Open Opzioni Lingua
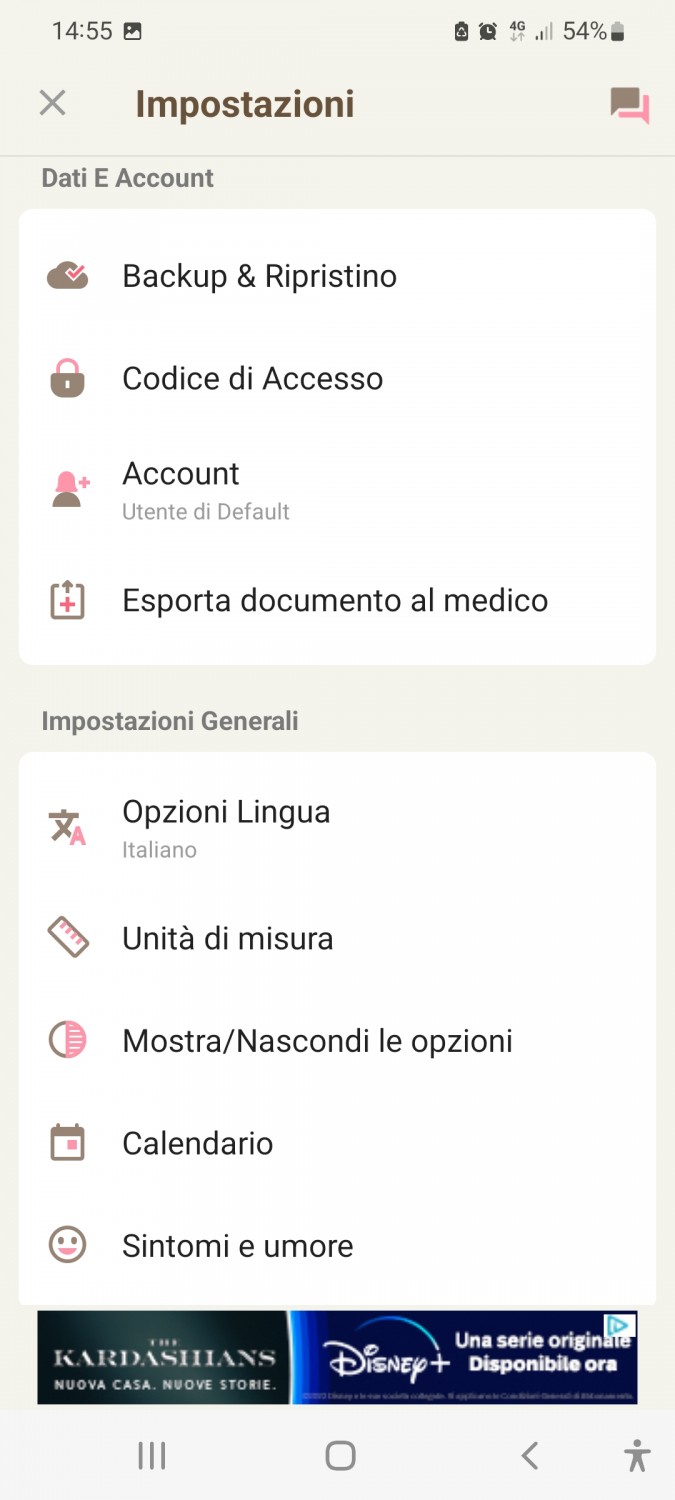Screen dimensions: 675x1500 pyautogui.click(x=337, y=828)
